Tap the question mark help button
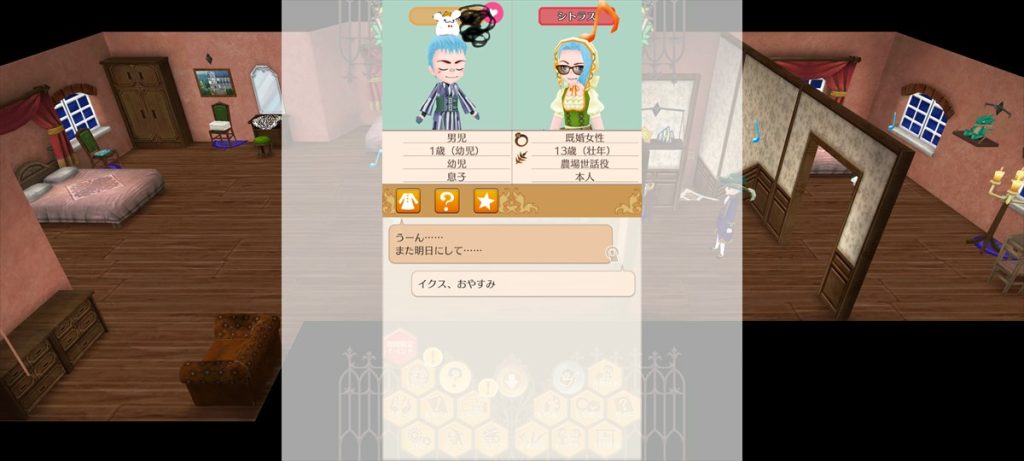This screenshot has height=461, width=1024. pos(446,201)
